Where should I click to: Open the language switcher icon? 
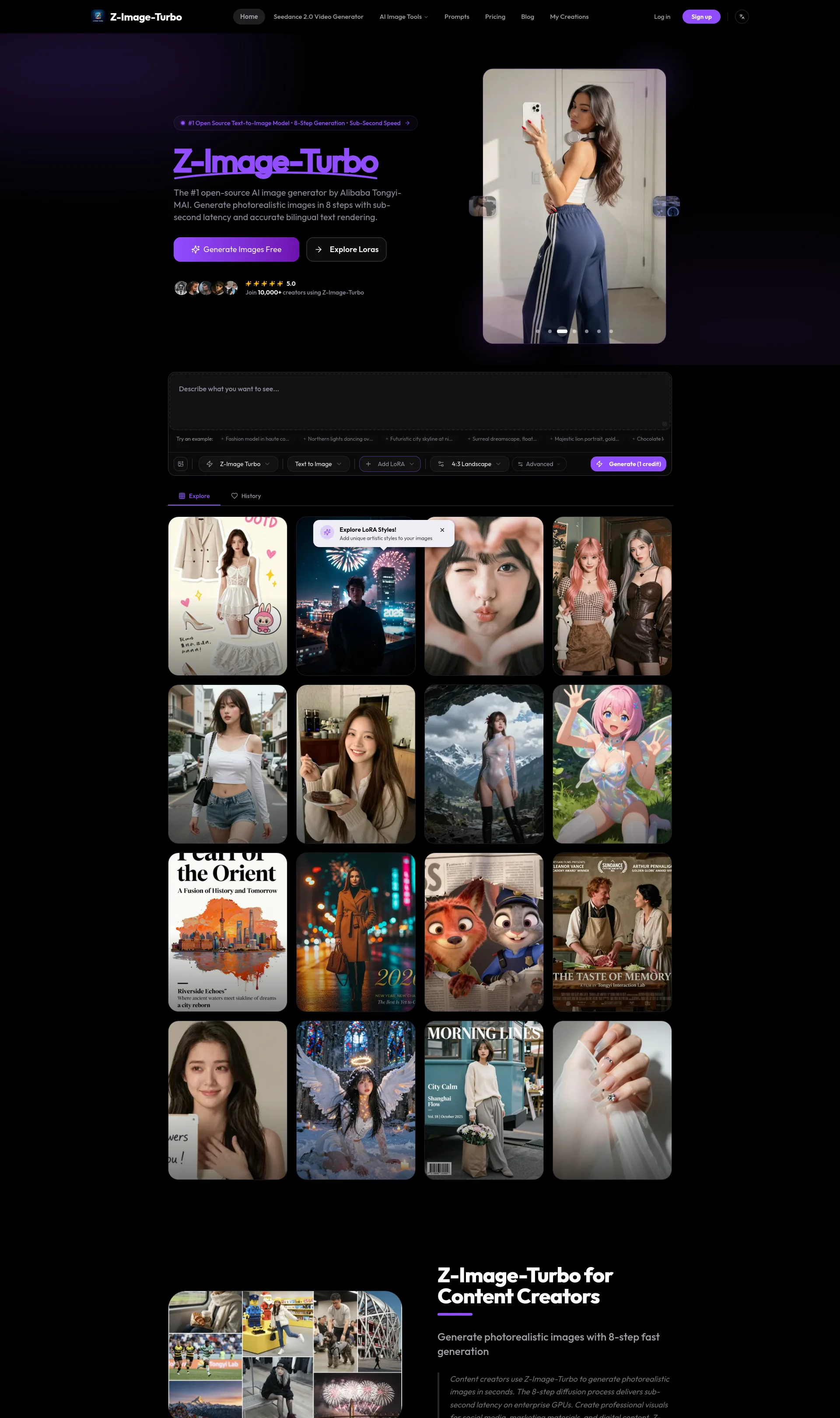[742, 17]
